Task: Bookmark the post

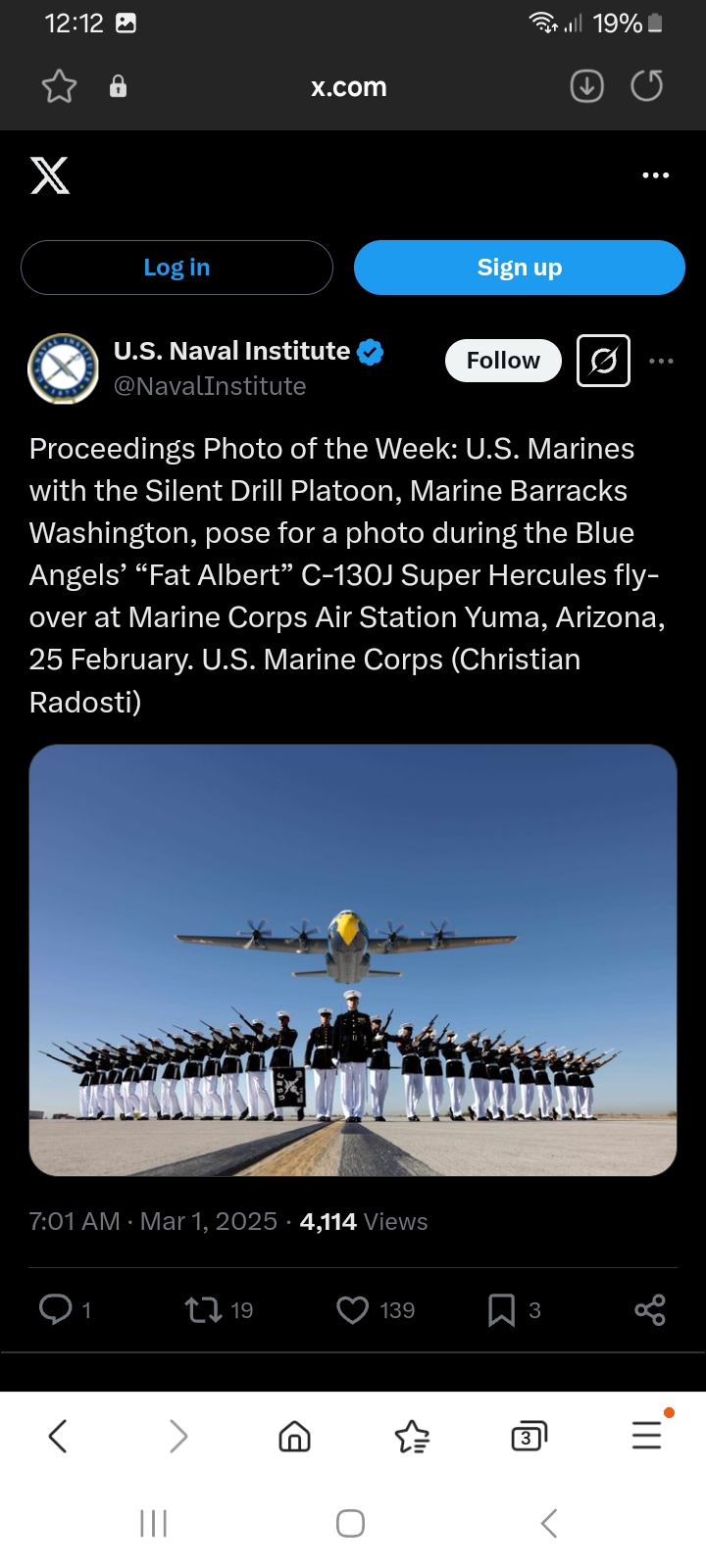Action: 501,1310
